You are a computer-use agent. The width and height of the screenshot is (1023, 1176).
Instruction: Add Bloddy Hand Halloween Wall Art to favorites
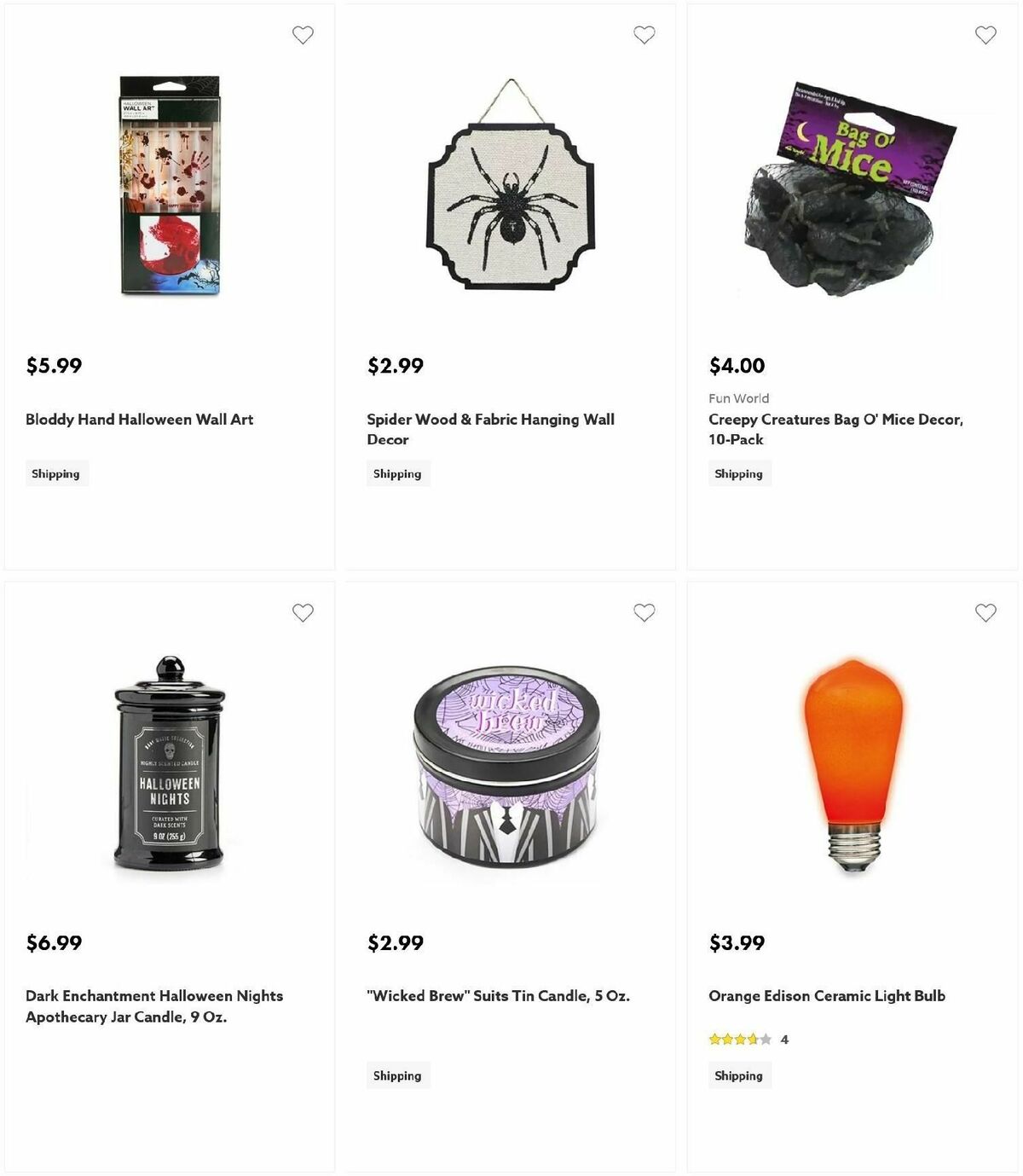pos(302,34)
